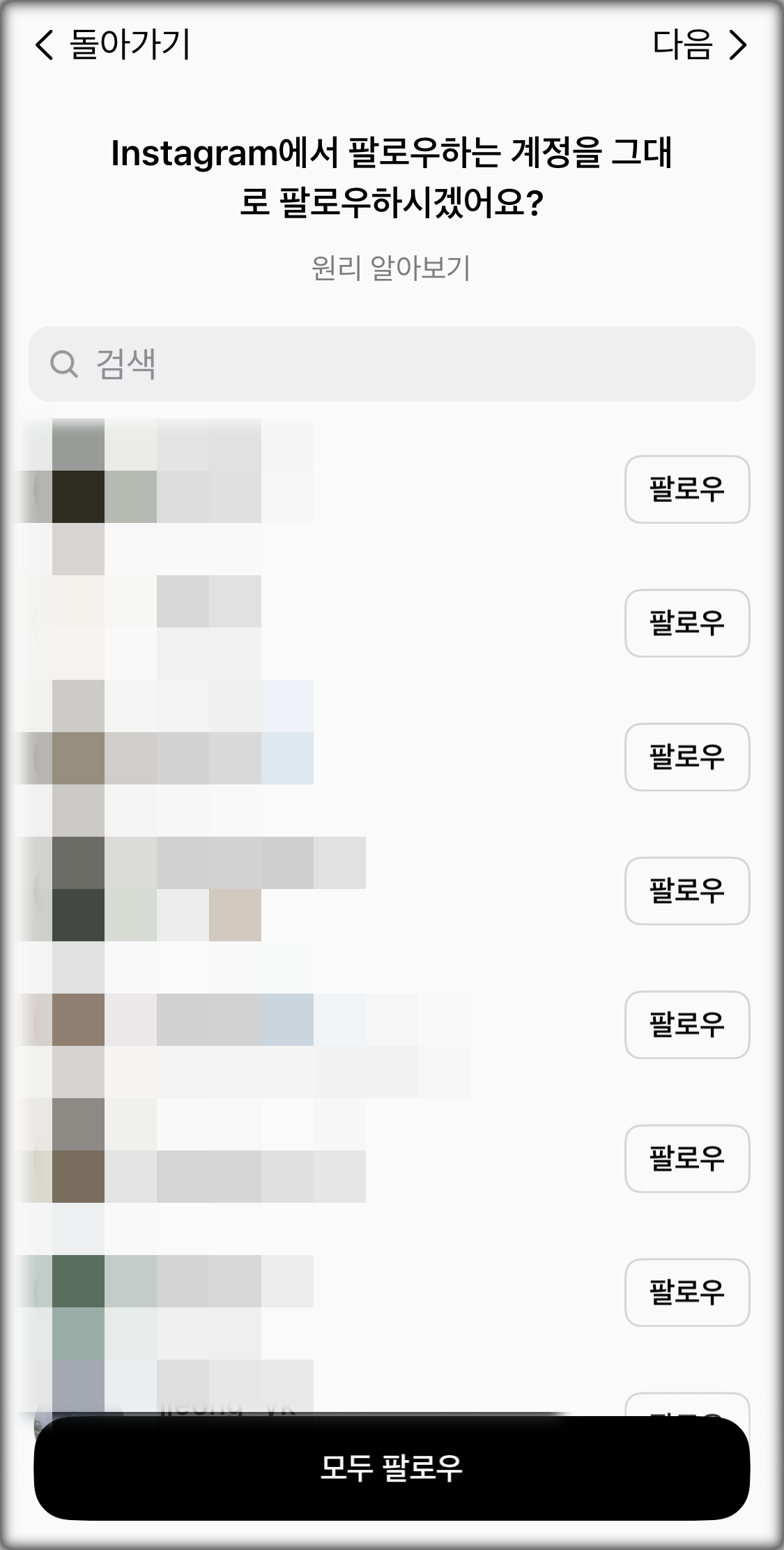Follow the fifth account in the list

686,1025
